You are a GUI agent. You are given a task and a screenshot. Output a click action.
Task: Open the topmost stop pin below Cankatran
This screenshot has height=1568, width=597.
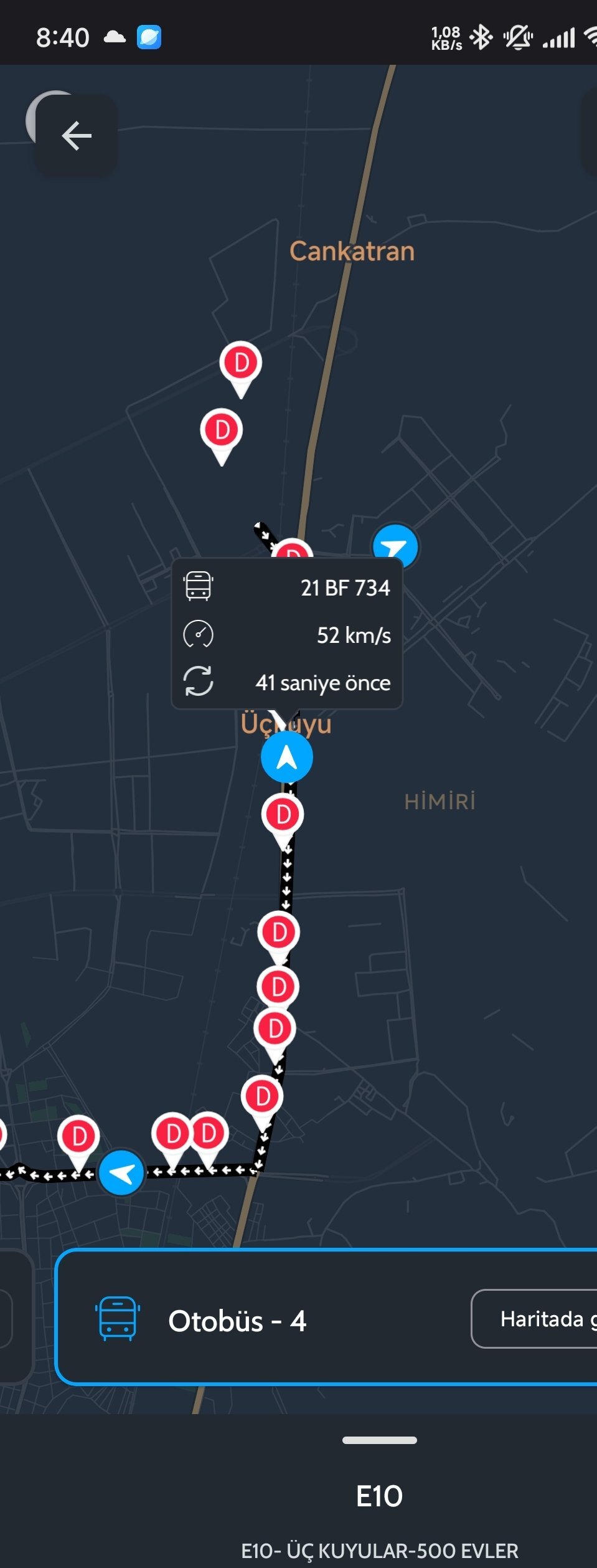tap(240, 364)
